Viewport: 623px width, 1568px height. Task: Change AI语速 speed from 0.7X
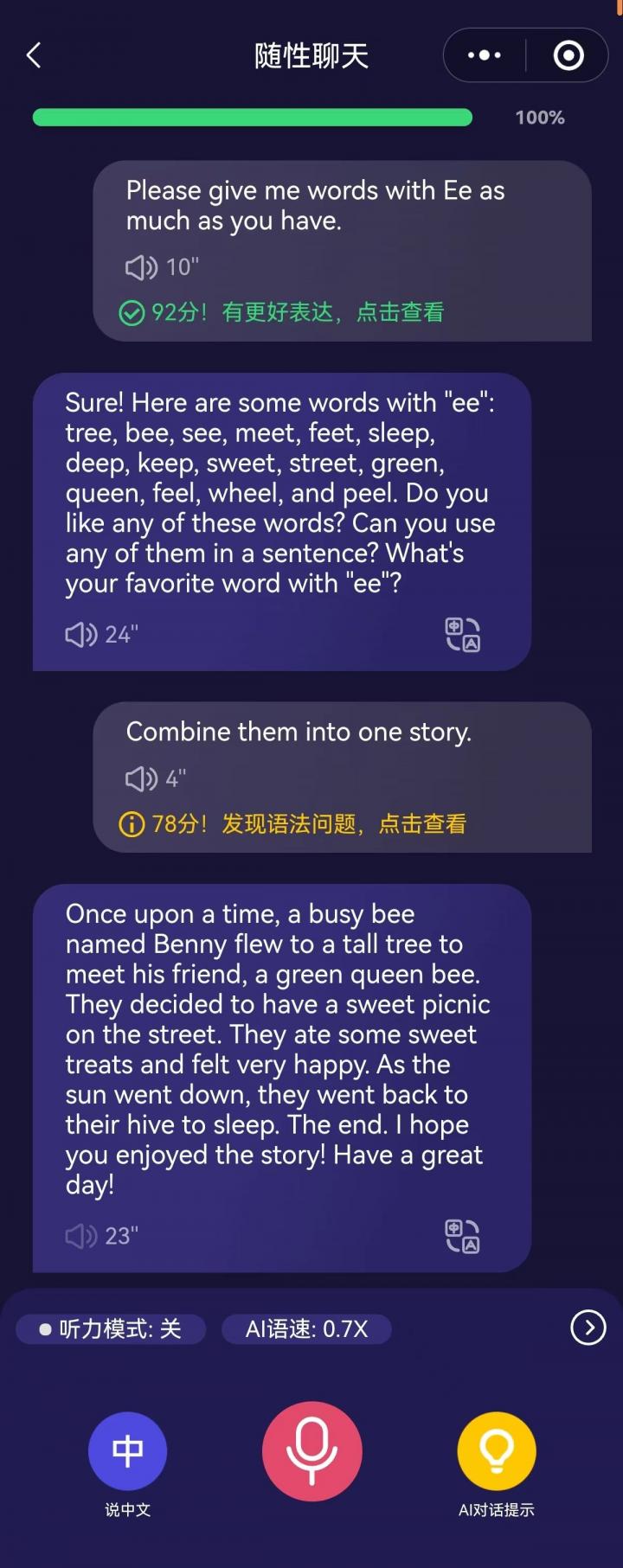[306, 1328]
